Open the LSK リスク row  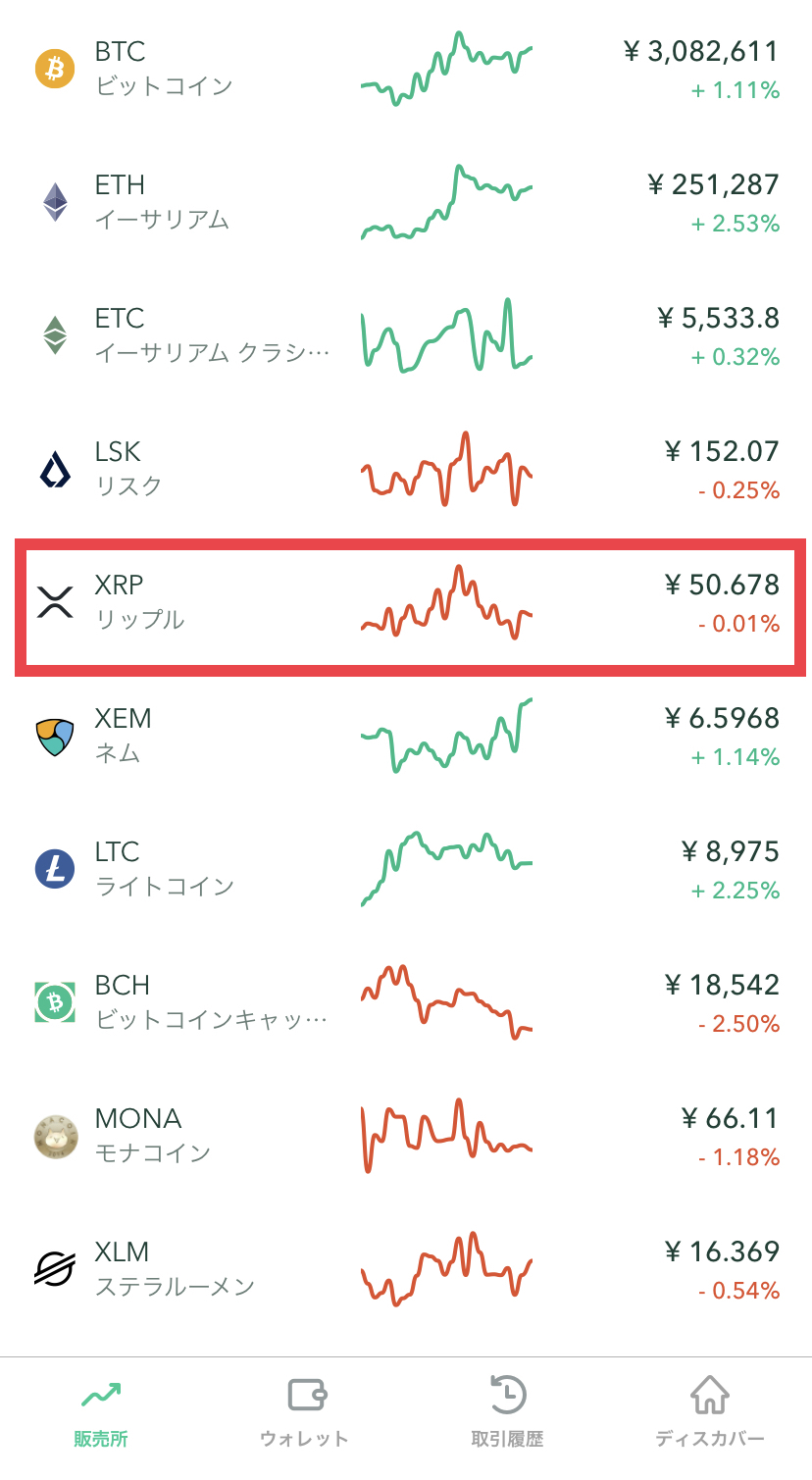tap(406, 470)
